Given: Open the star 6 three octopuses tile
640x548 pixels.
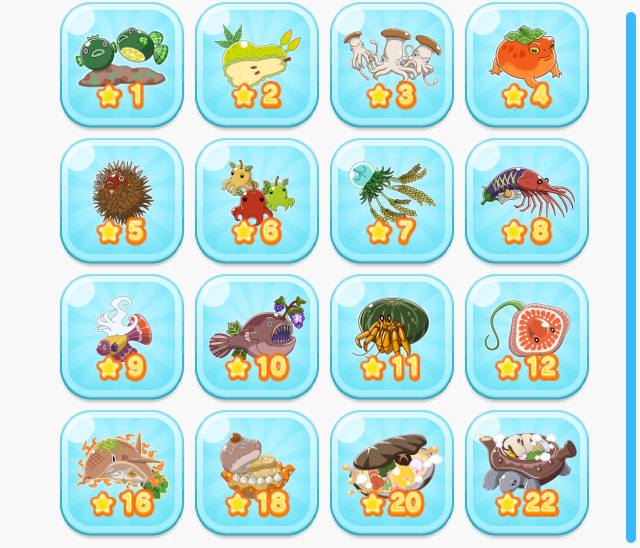Looking at the screenshot, I should tap(256, 200).
